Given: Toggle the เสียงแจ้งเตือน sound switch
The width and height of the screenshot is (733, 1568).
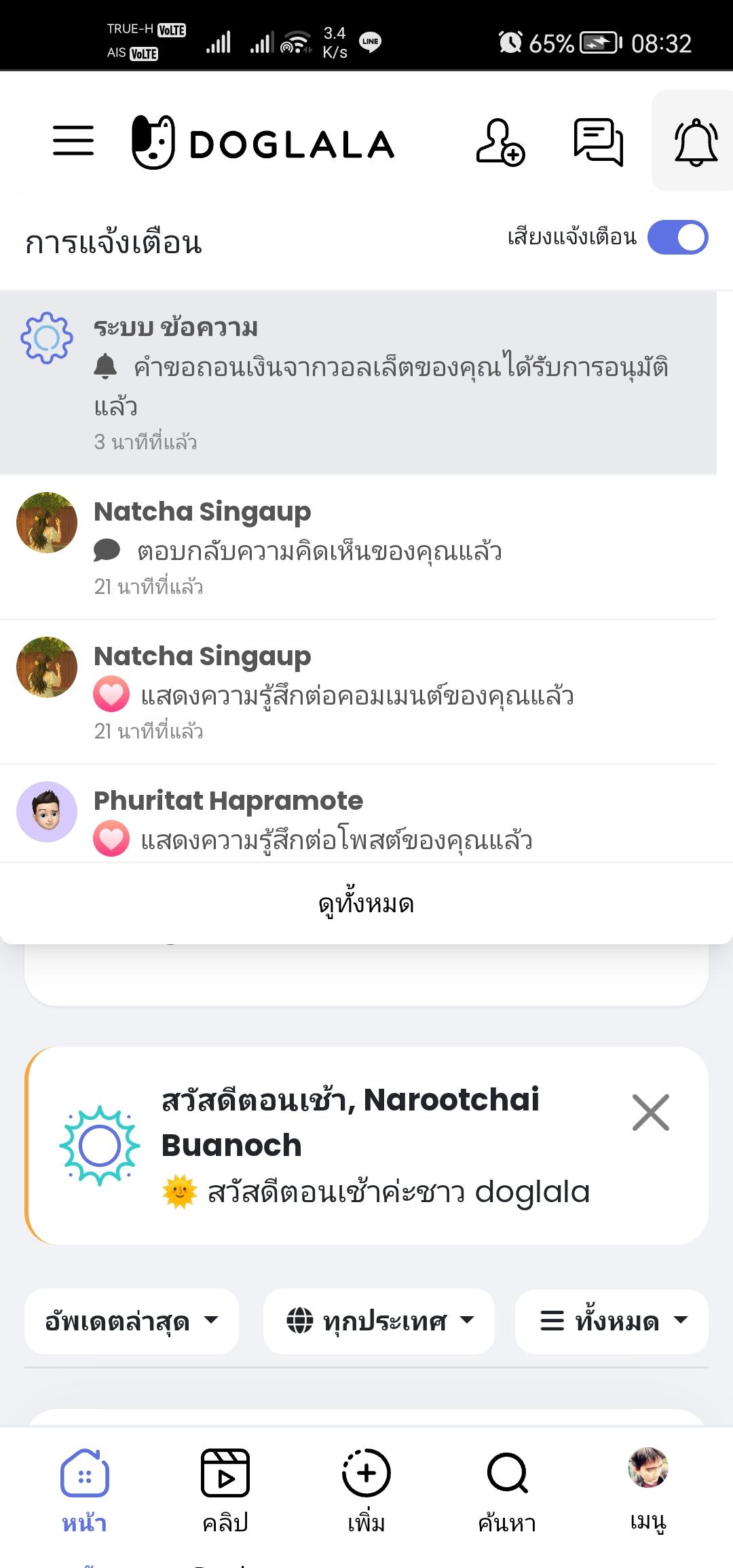Looking at the screenshot, I should point(677,238).
